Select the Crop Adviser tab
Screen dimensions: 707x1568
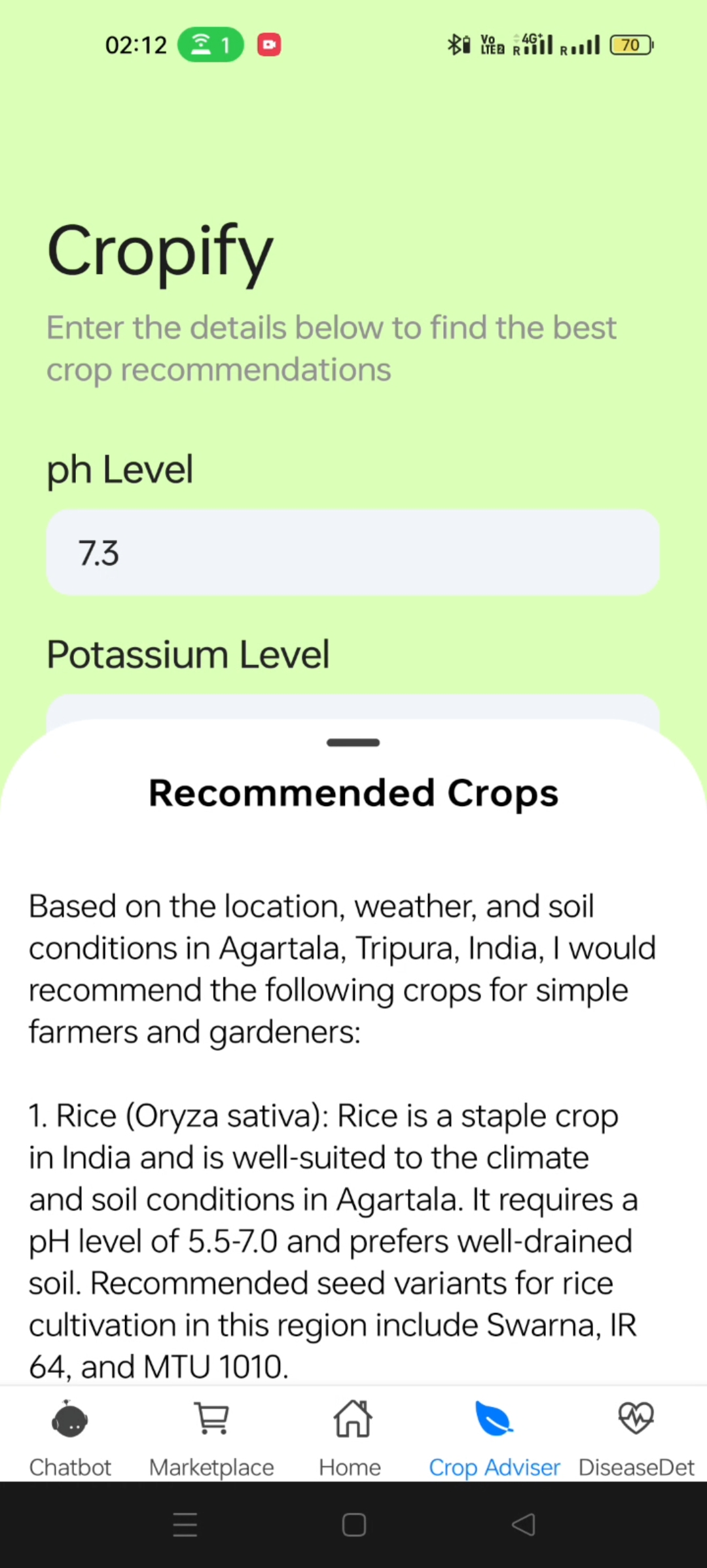494,1437
